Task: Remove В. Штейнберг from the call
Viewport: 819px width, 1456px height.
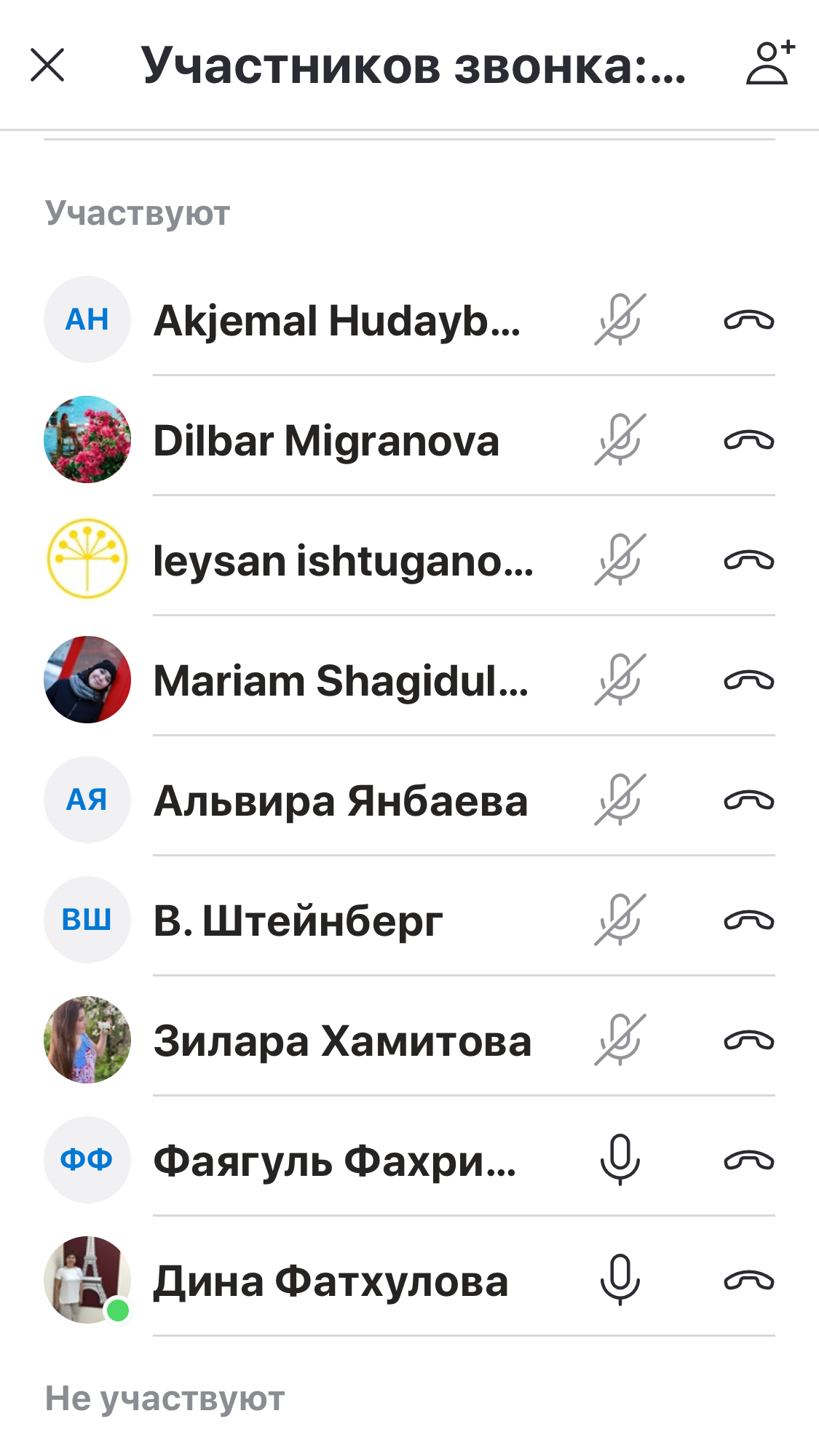Action: click(x=748, y=920)
